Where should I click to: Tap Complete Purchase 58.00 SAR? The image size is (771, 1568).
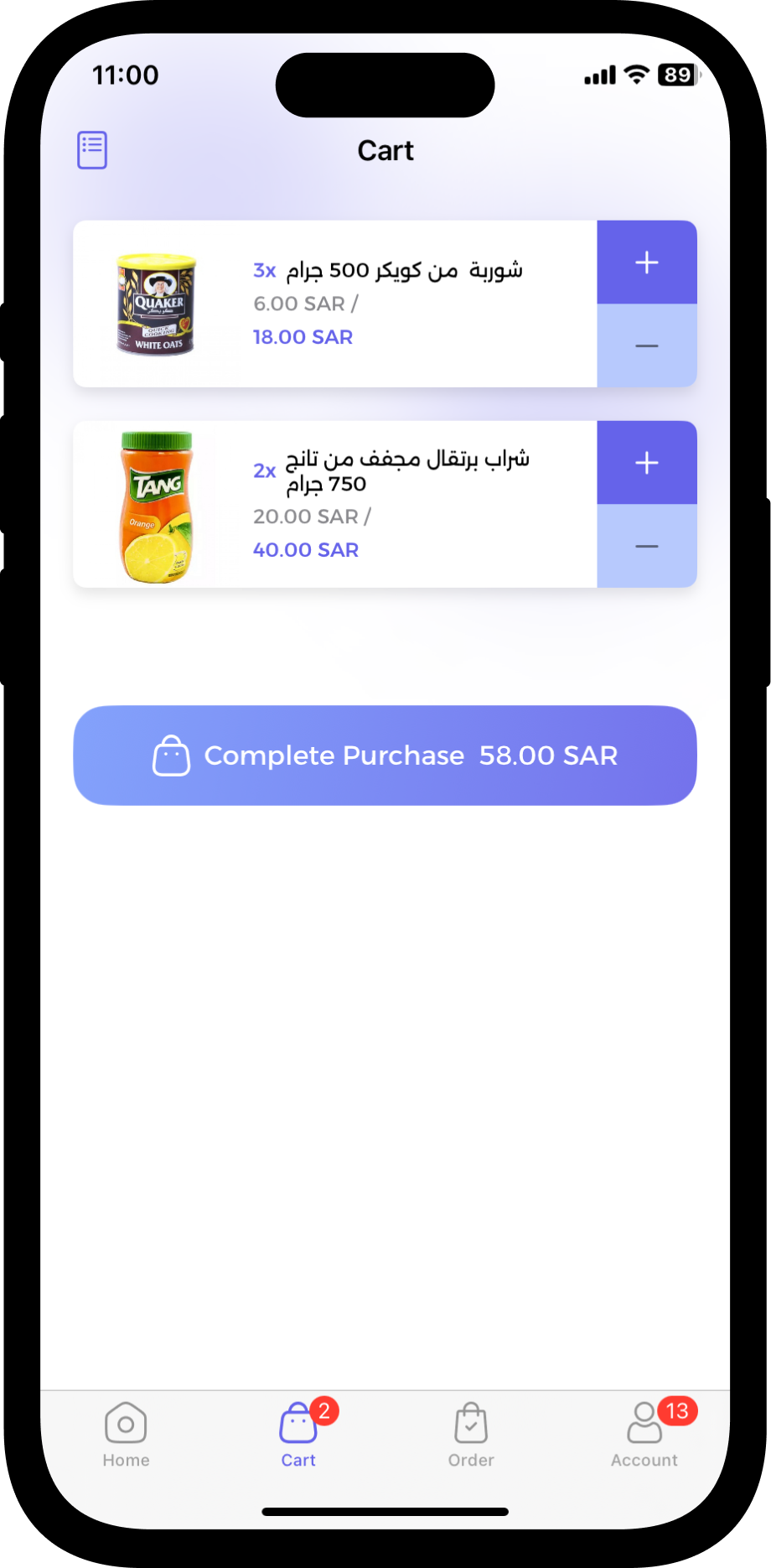[385, 755]
